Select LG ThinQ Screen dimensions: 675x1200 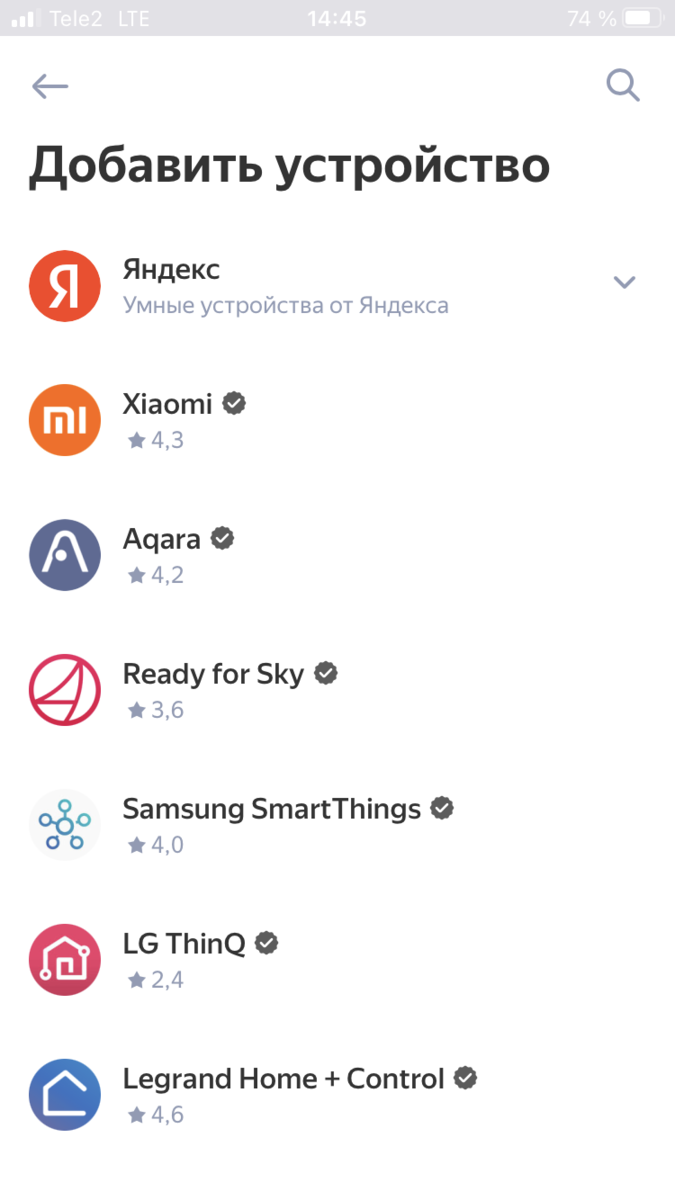[x=184, y=944]
